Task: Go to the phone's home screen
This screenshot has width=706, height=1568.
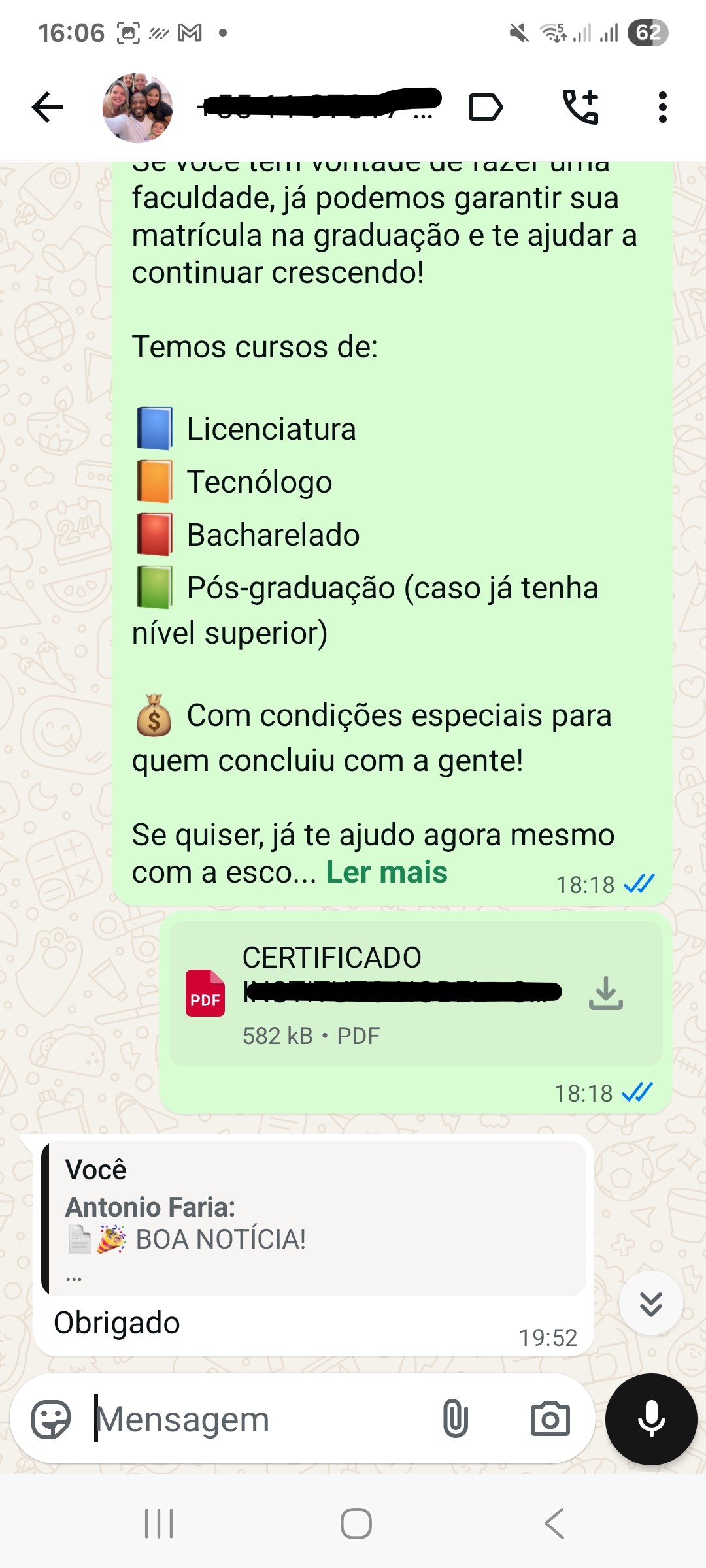Action: pyautogui.click(x=356, y=1524)
